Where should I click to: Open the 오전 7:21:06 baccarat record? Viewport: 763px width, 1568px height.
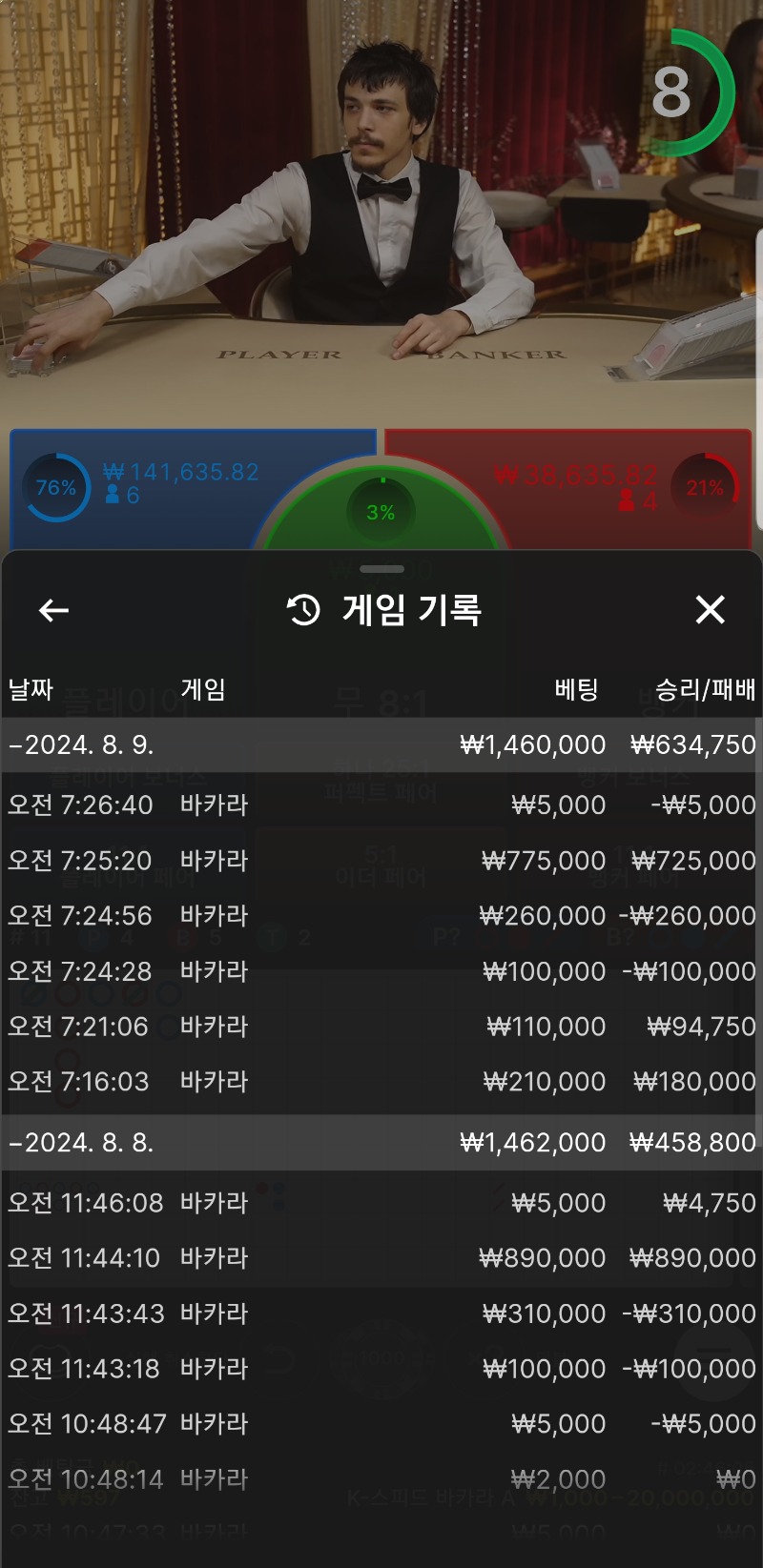click(381, 1026)
